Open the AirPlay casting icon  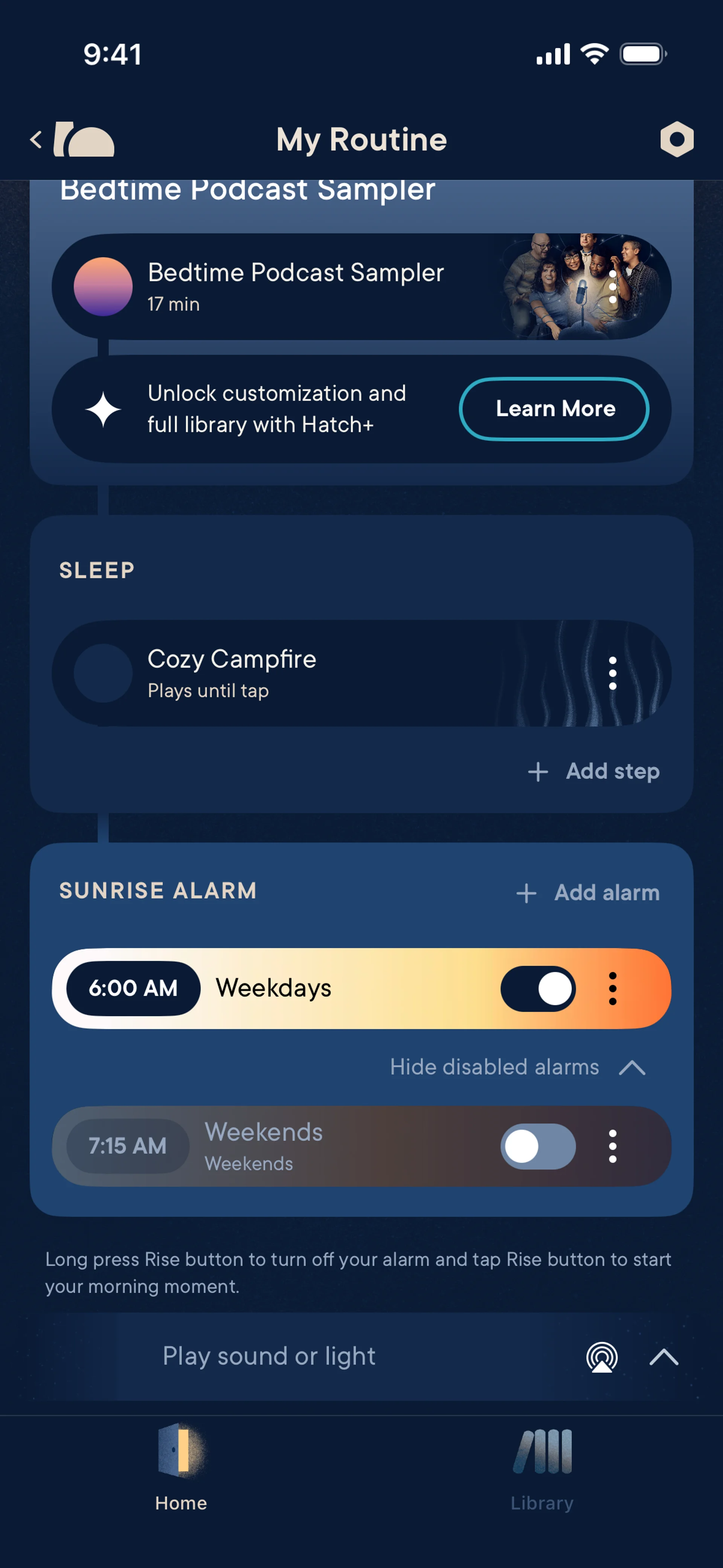point(602,1357)
